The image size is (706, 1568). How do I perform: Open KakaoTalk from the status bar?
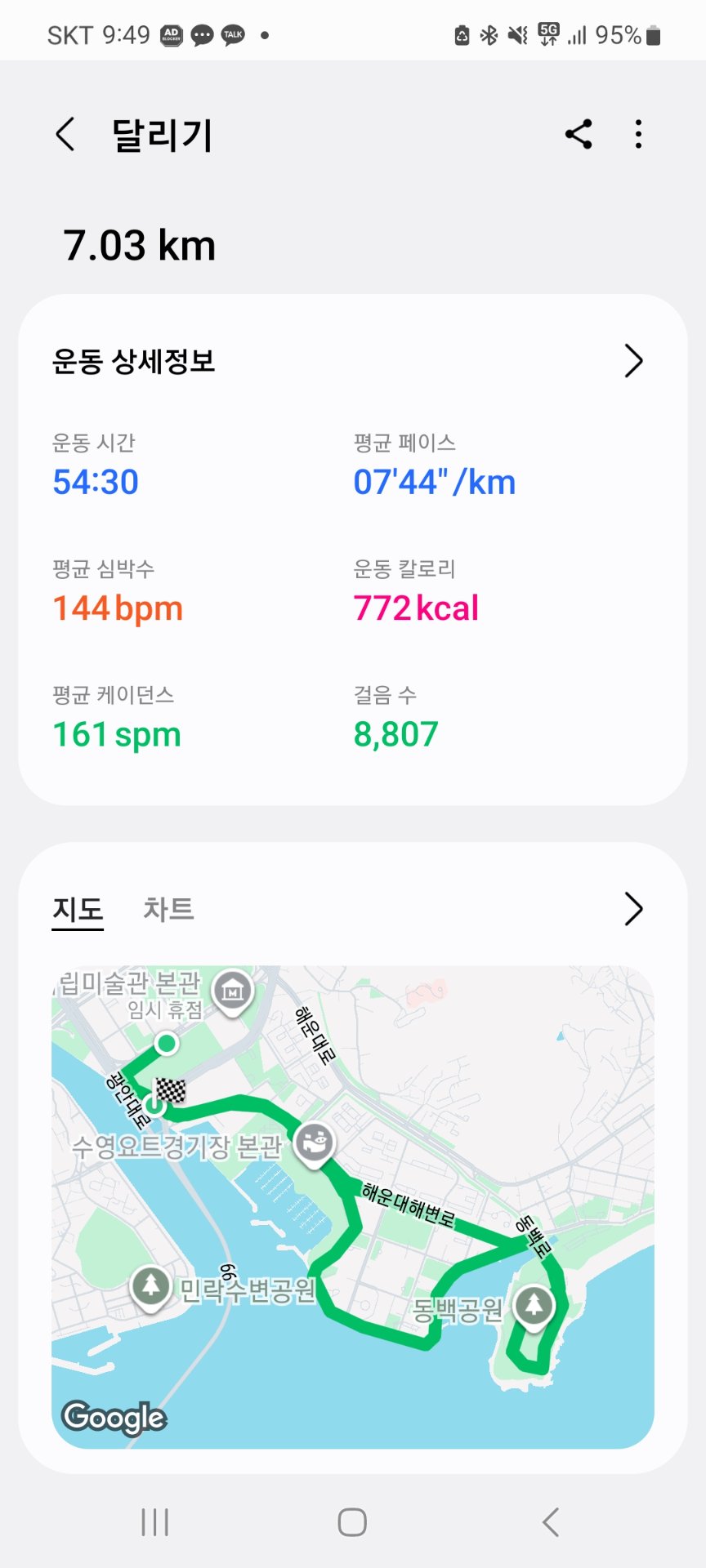(x=232, y=35)
